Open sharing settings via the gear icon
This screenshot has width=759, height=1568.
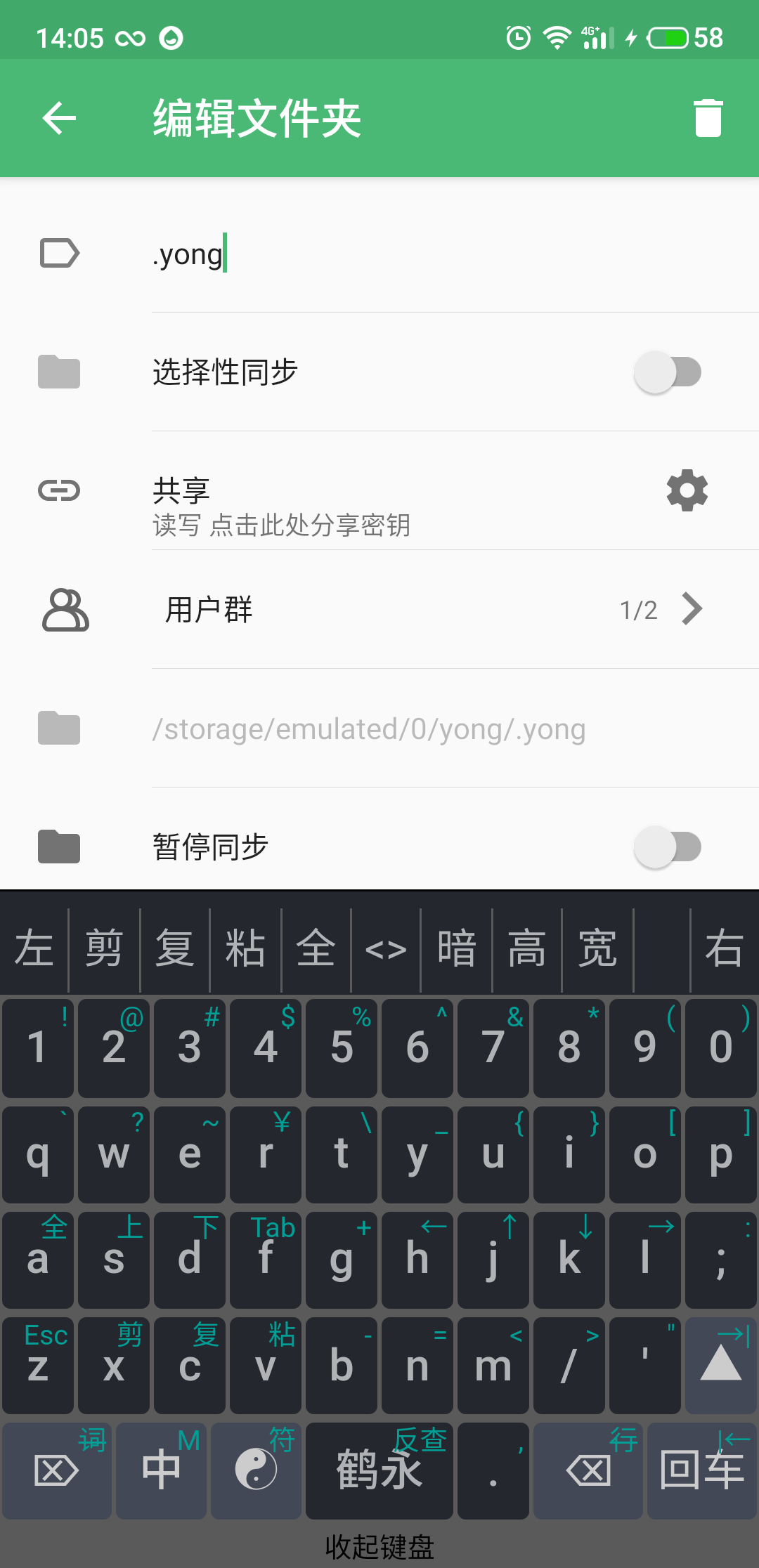point(687,490)
